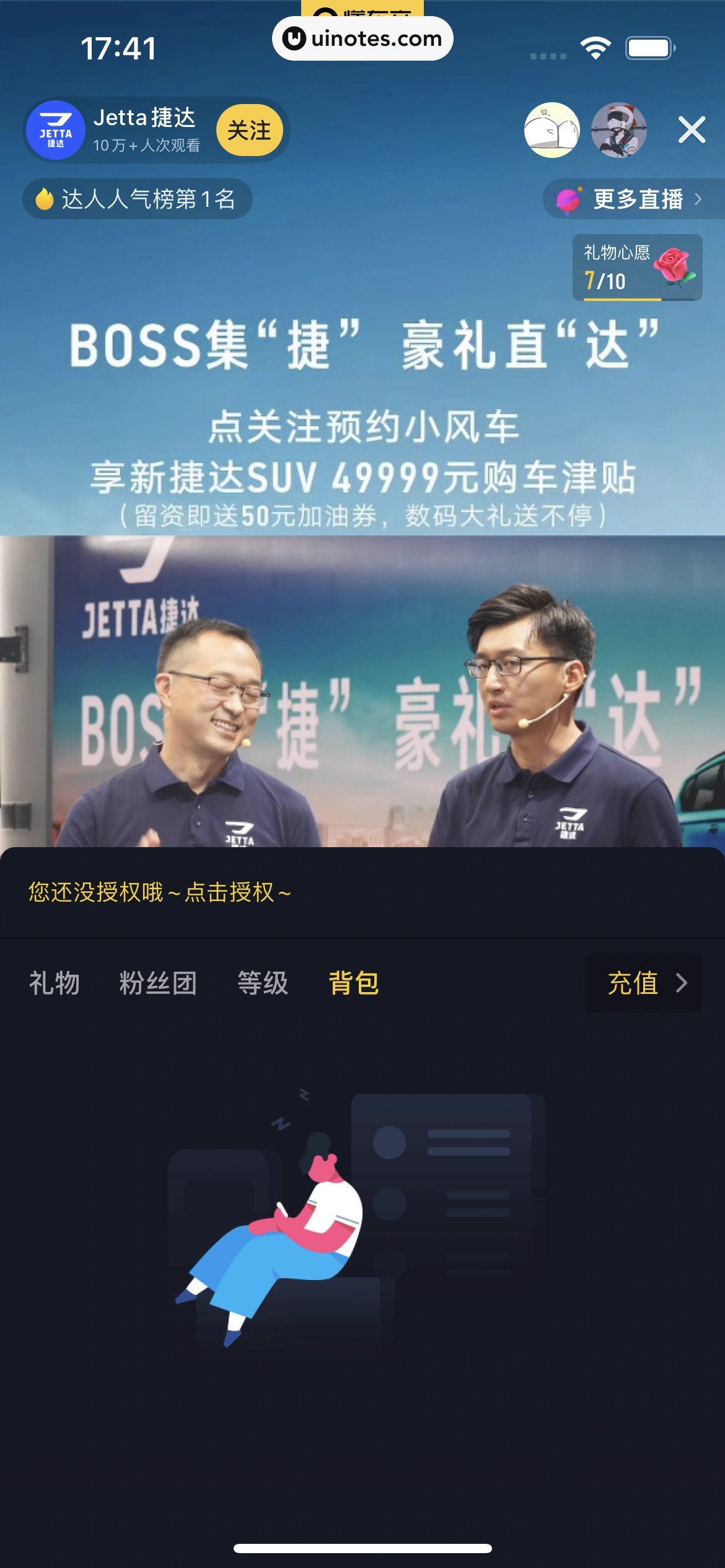
Task: Open the helmet viewer avatar
Action: (x=618, y=130)
